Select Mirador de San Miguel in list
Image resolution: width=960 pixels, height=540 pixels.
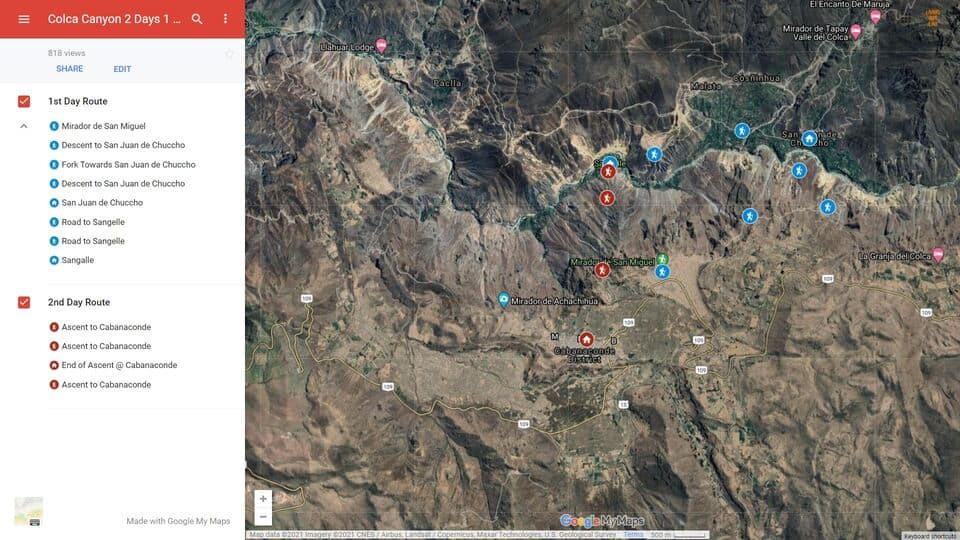pos(103,126)
